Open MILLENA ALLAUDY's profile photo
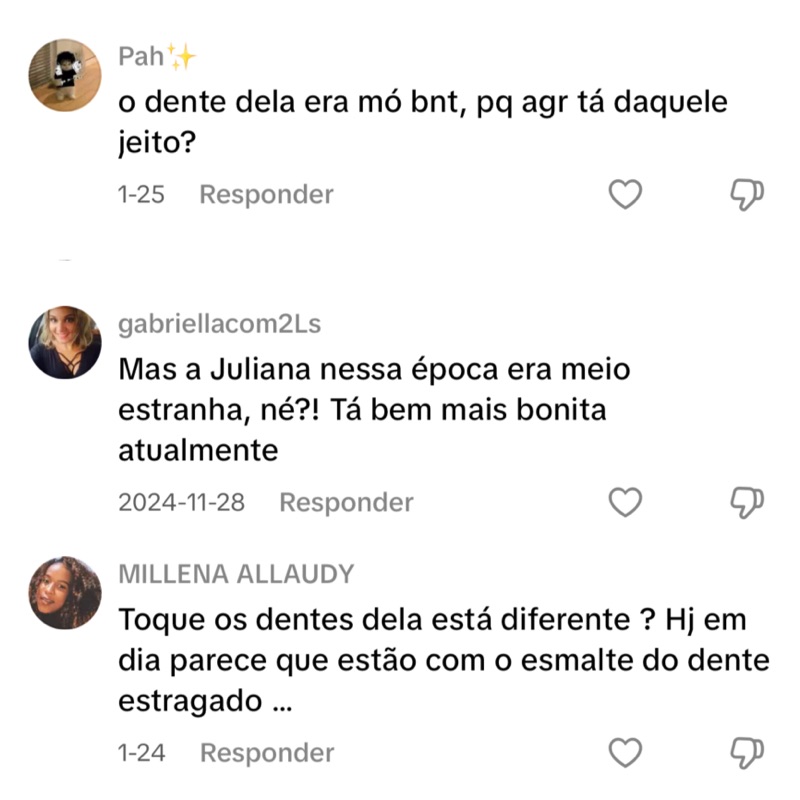800x800 pixels. click(65, 592)
